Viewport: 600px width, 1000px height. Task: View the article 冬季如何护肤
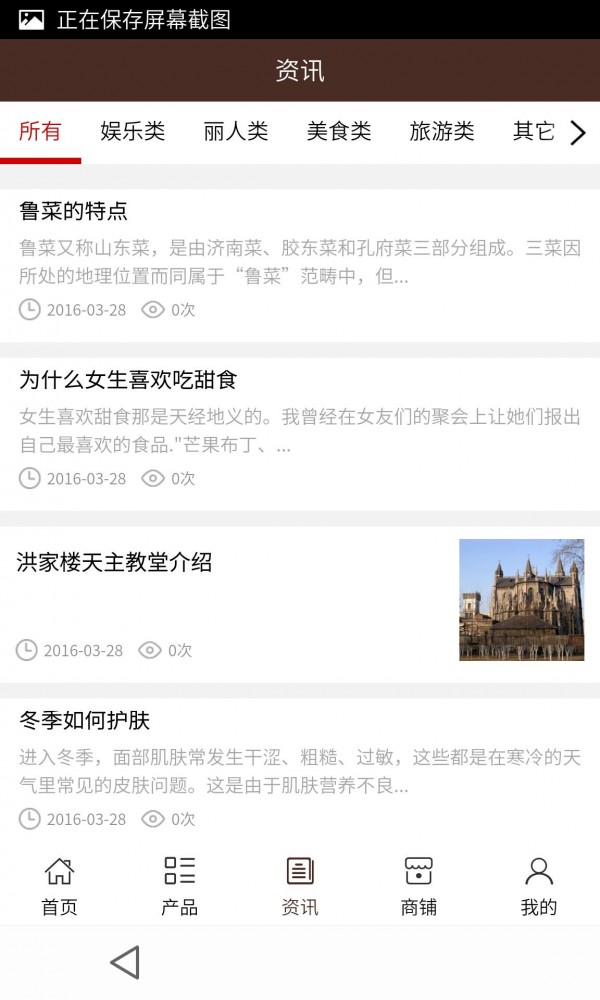click(x=85, y=720)
